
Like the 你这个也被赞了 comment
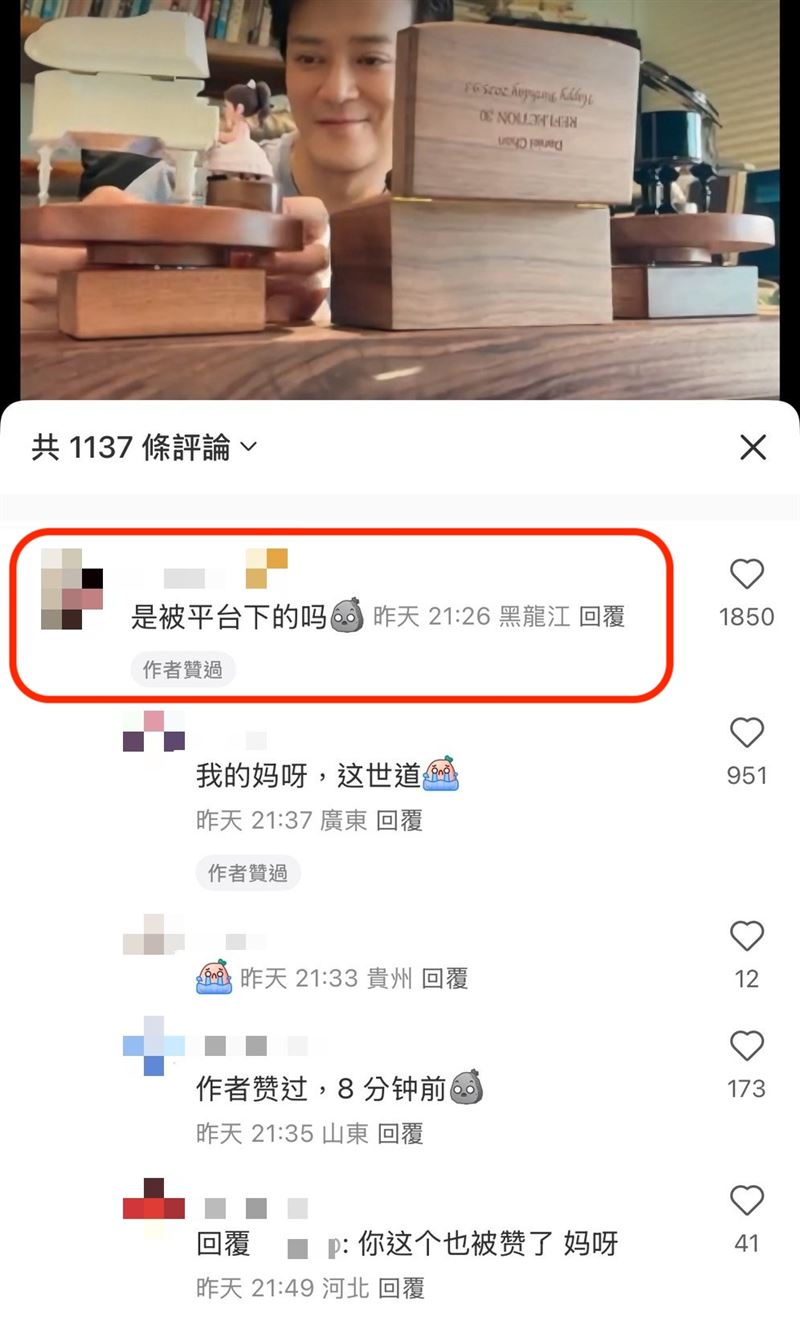click(746, 1200)
